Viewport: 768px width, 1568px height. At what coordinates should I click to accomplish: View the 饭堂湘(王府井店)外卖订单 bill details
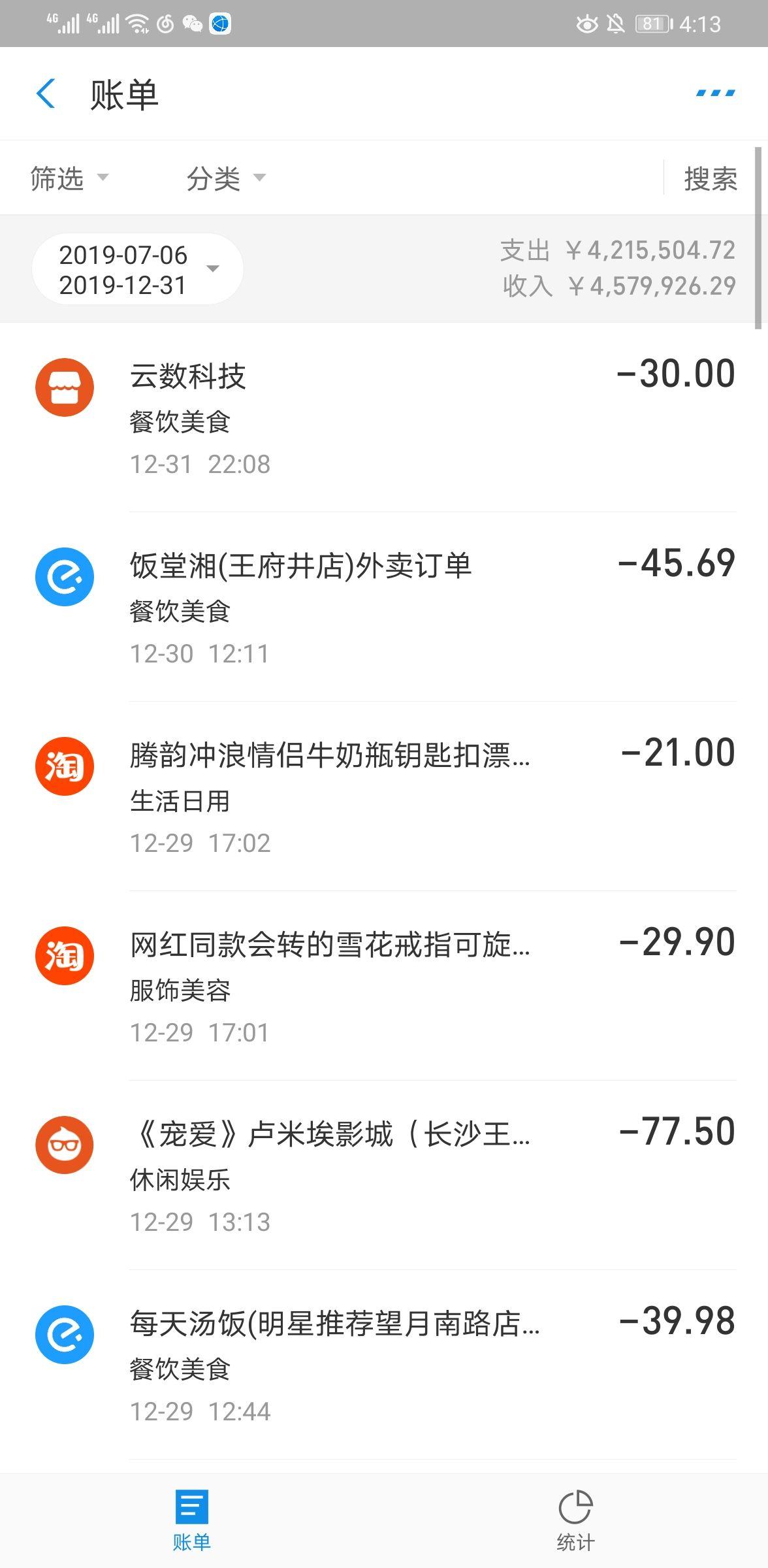pos(384,606)
